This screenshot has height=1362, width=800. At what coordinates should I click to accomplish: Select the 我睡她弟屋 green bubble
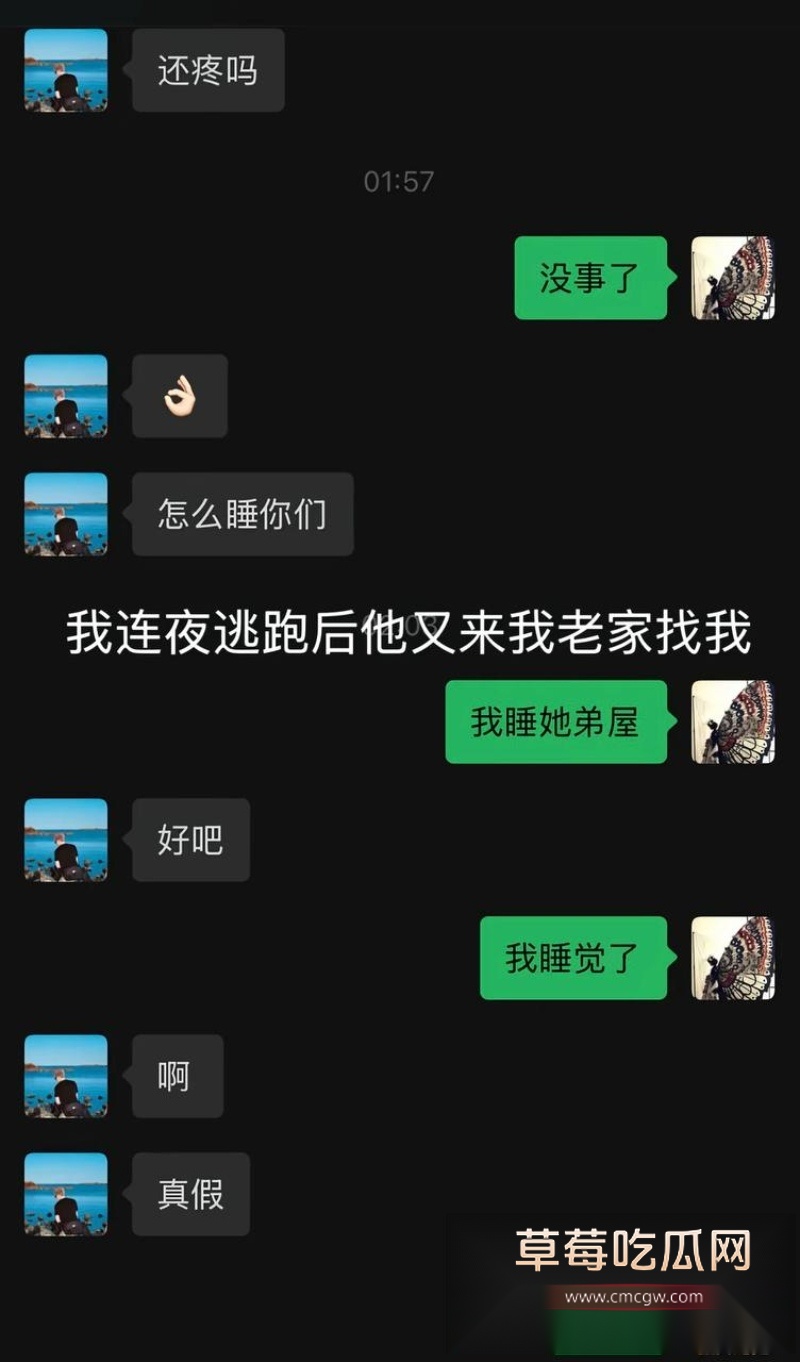pyautogui.click(x=556, y=721)
